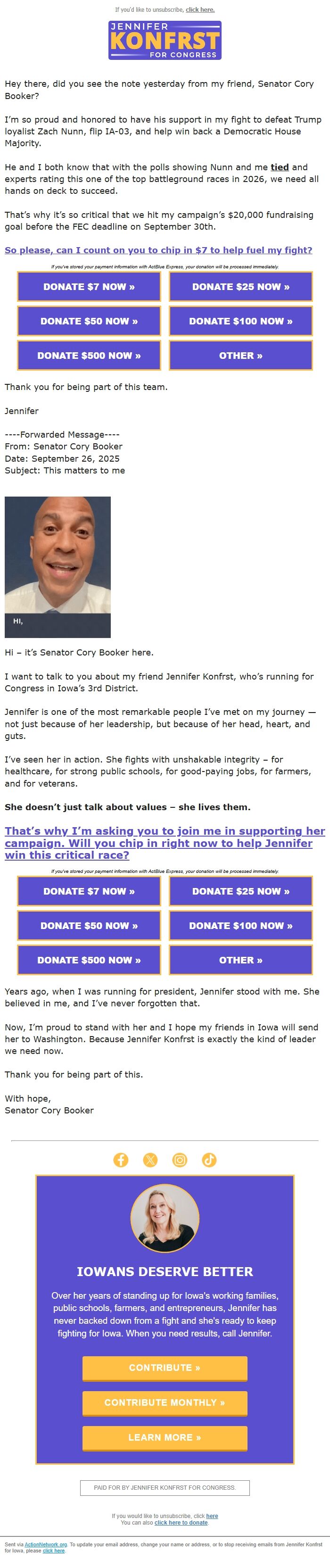
Task: Tap Donate $50 Now in Jennifer's message
Action: point(89,321)
